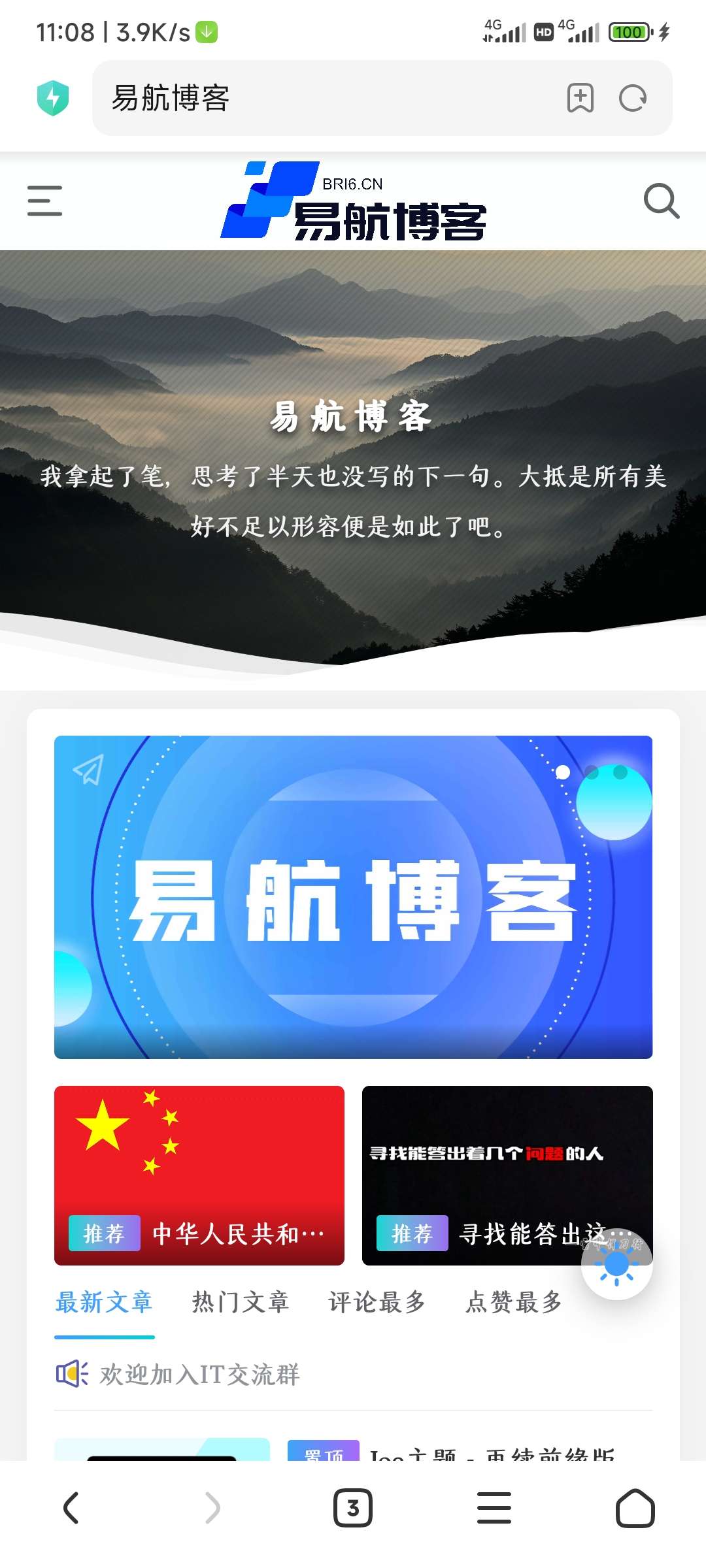This screenshot has width=706, height=1568.
Task: Open the browser bottom menu
Action: [494, 1508]
